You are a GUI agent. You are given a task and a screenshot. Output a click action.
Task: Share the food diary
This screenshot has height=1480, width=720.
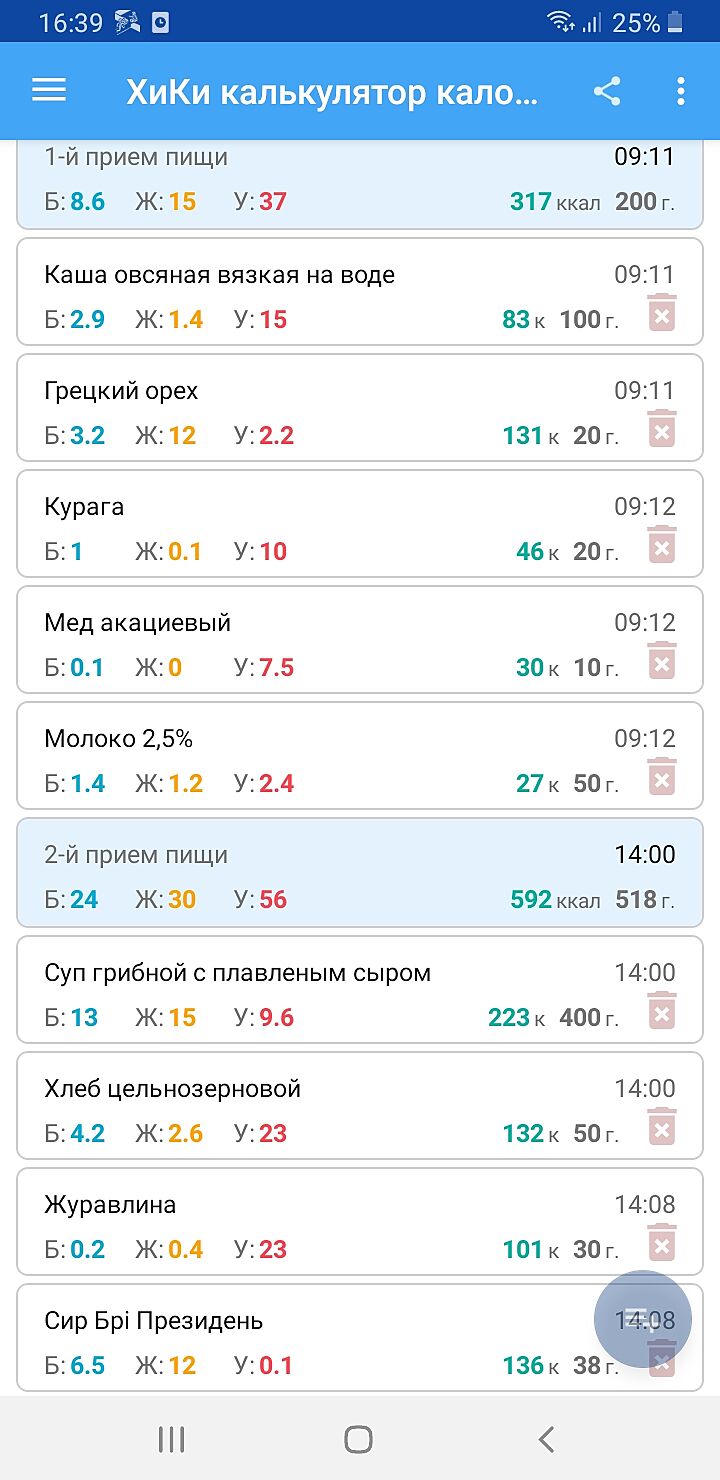pos(607,92)
